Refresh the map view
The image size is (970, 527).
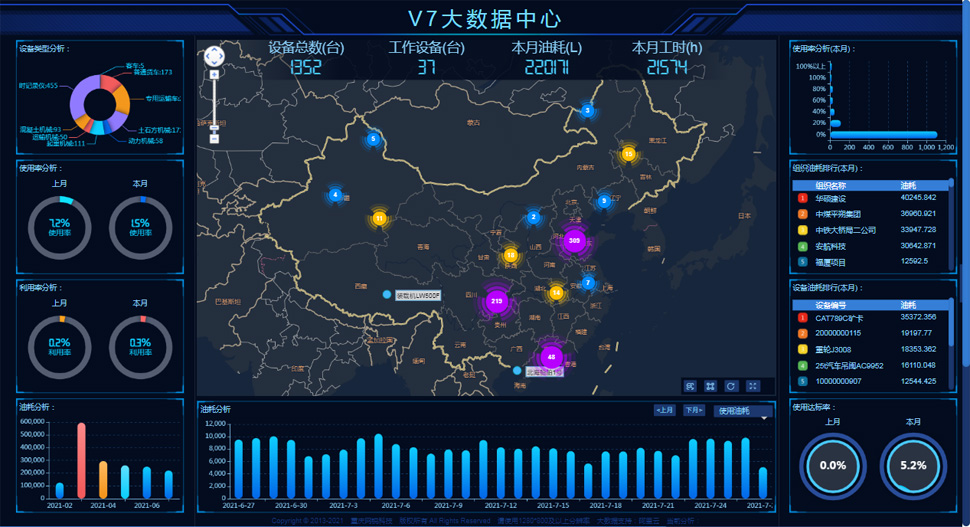click(x=732, y=386)
